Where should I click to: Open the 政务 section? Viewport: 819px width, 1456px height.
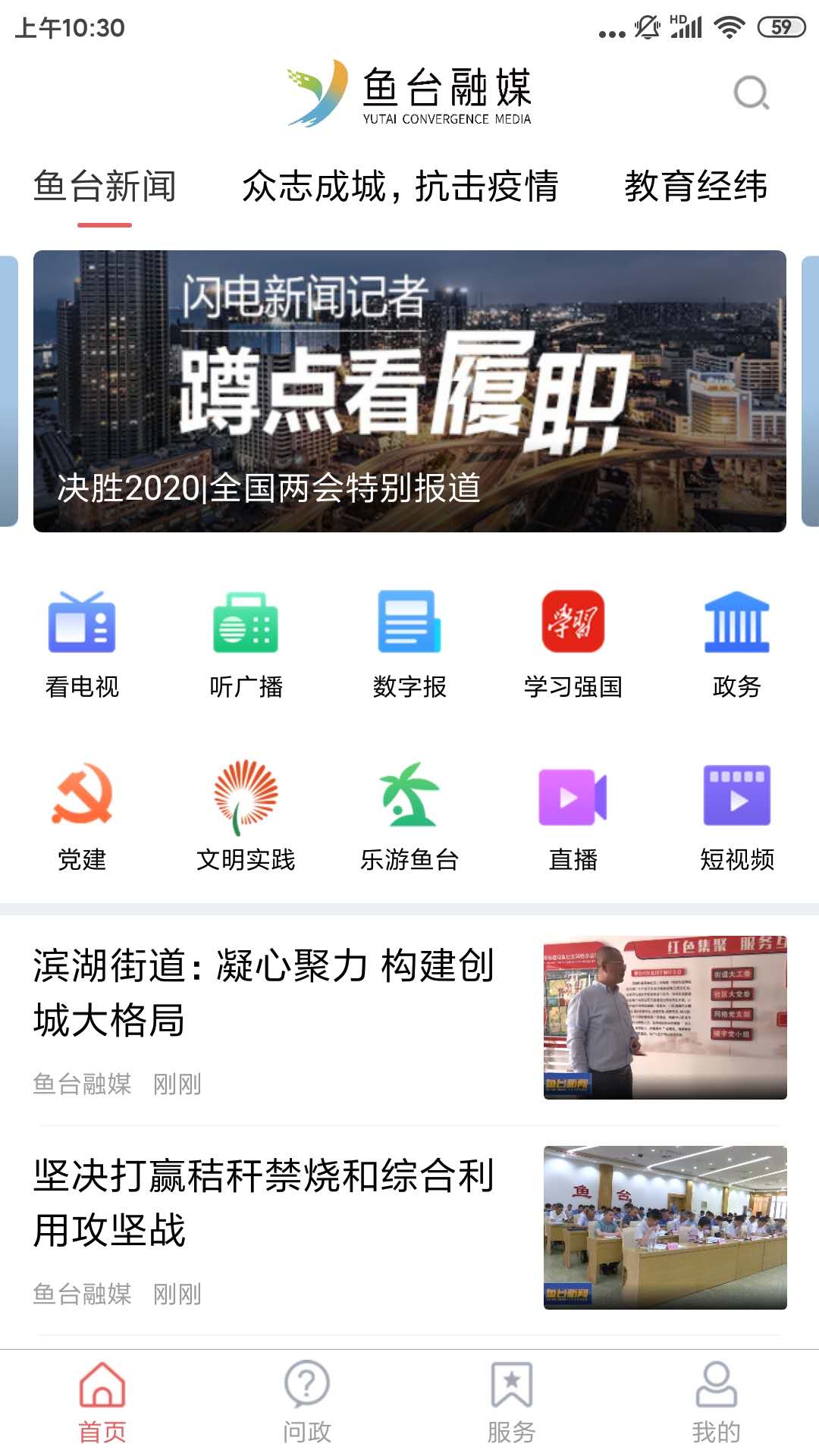pos(736,644)
